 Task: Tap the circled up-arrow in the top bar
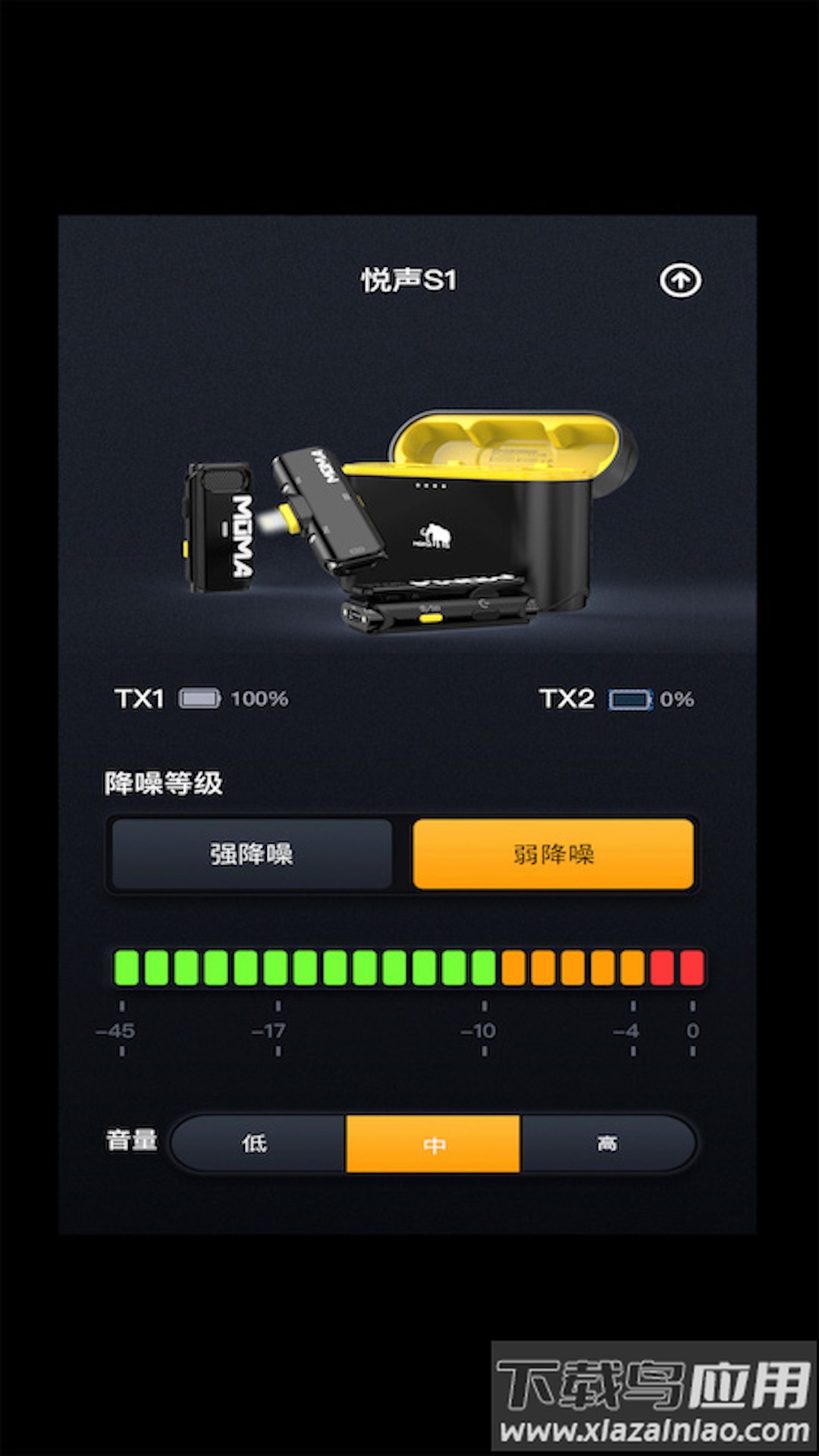[680, 281]
